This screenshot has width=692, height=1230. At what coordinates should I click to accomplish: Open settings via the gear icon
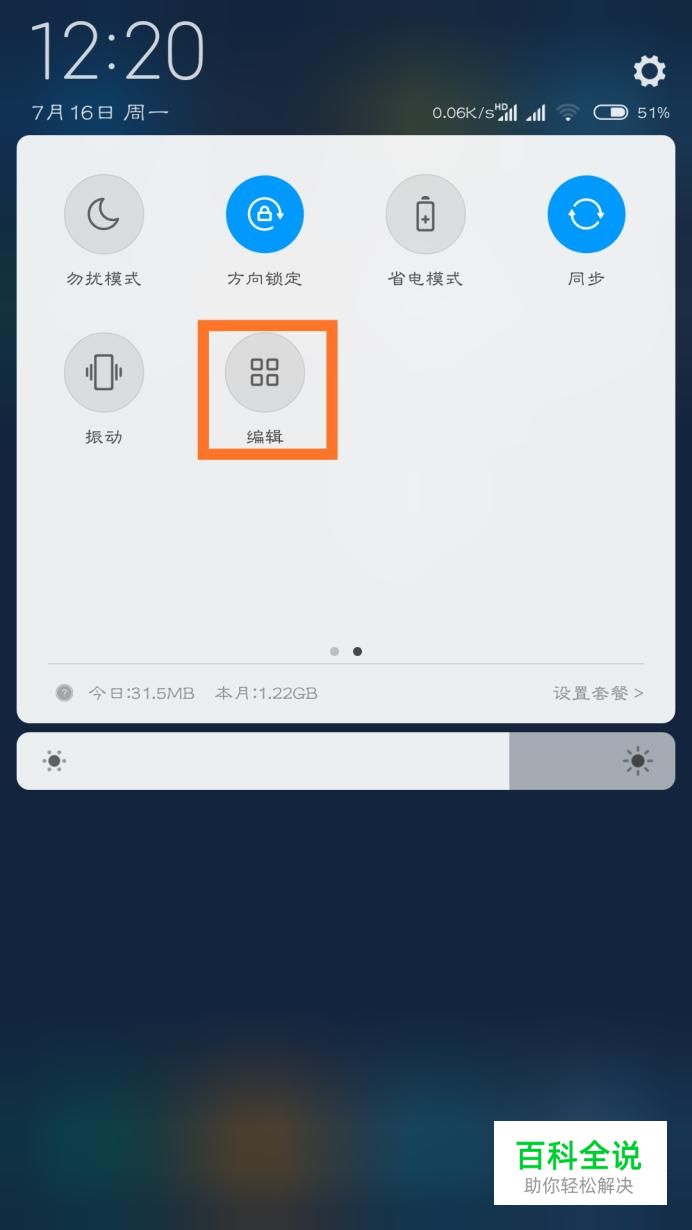(x=649, y=71)
